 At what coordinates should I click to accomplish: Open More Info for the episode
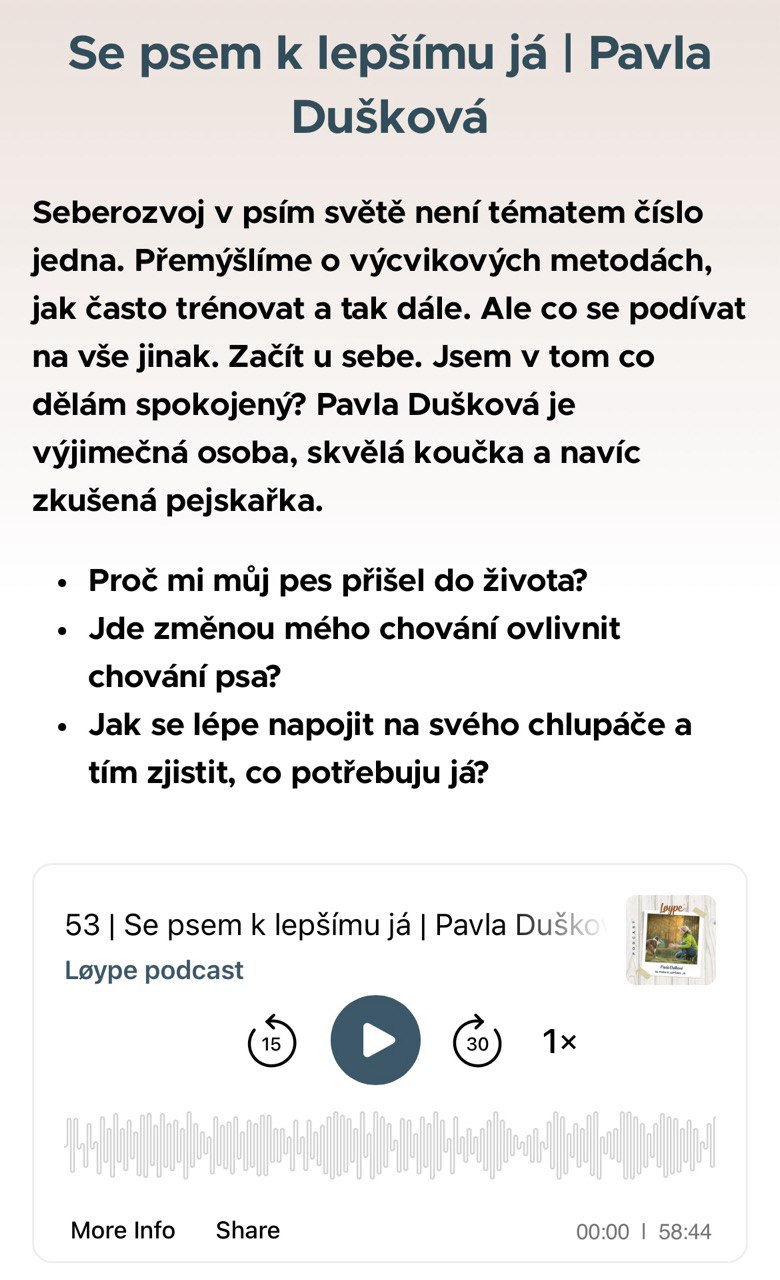[x=123, y=1230]
